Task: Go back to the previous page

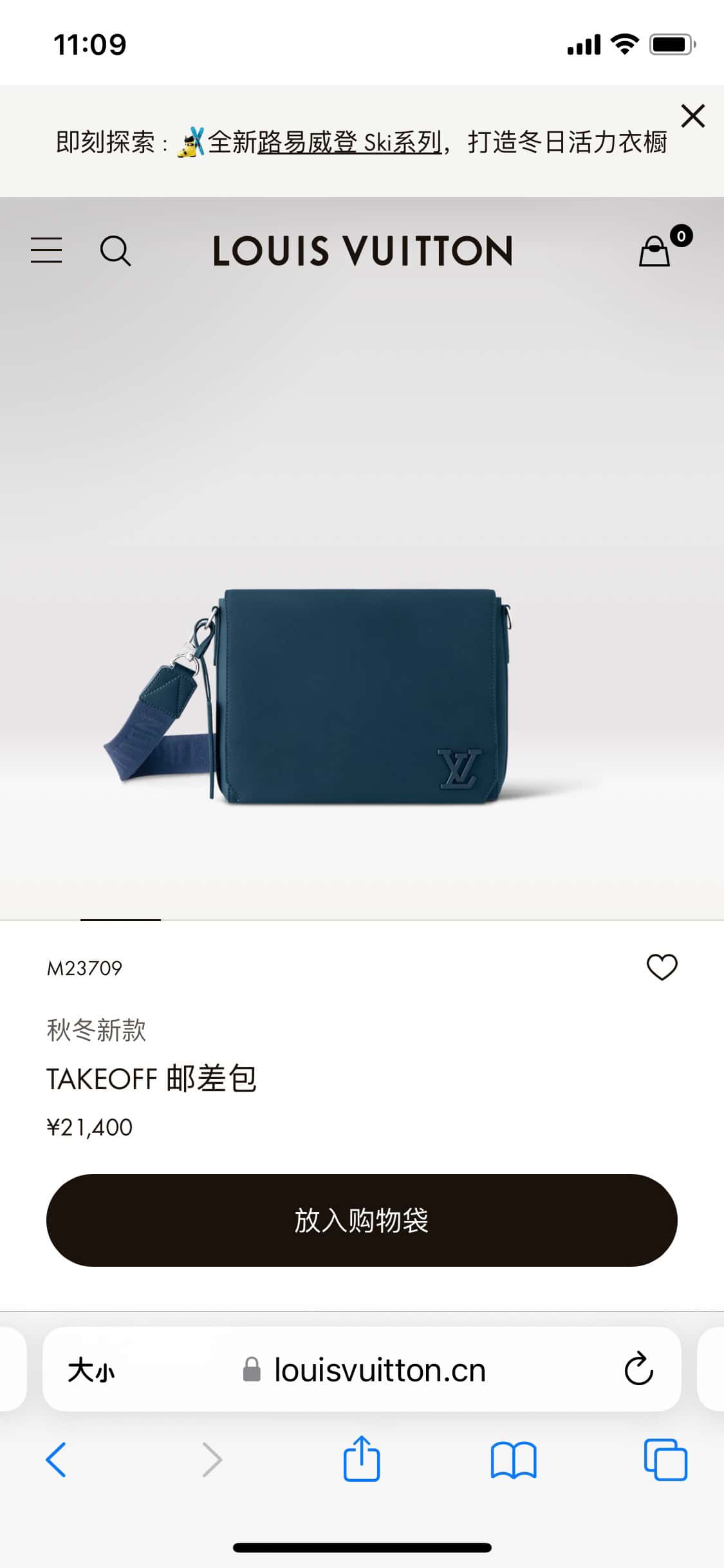Action: [56, 1459]
